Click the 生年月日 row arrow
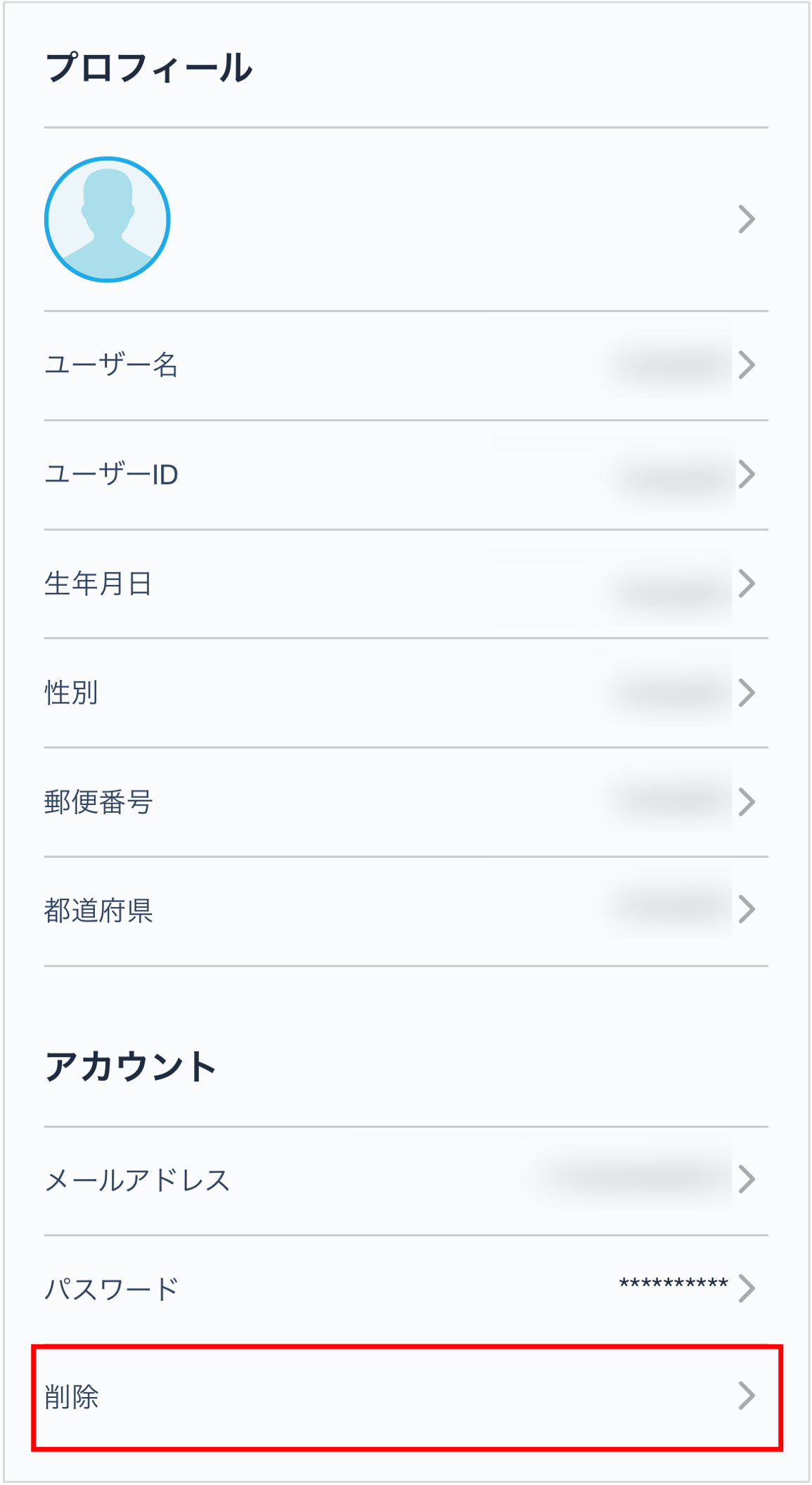 click(x=749, y=584)
